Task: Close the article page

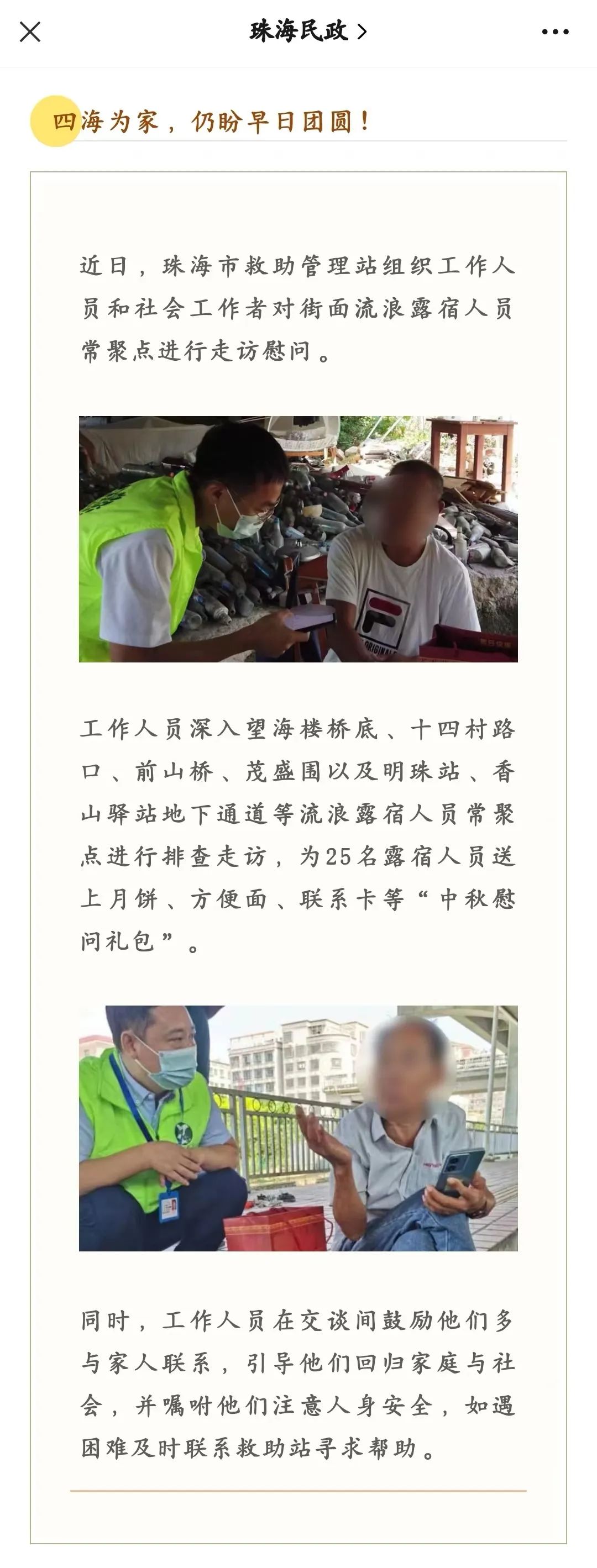Action: click(30, 31)
